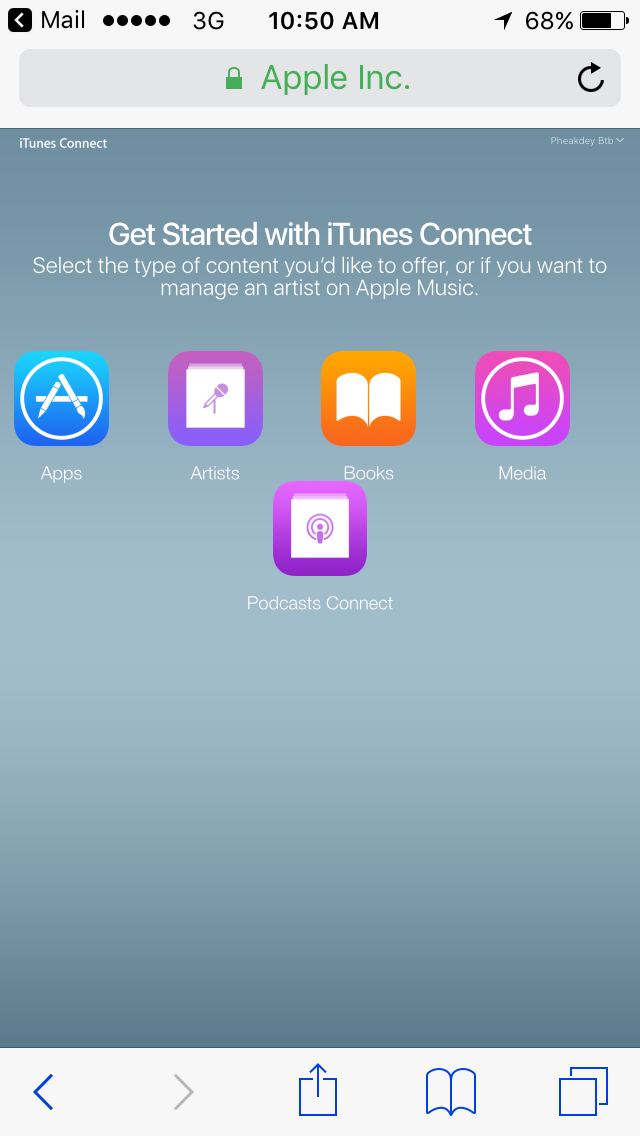Open the Media section
Viewport: 640px width, 1136px height.
[522, 399]
